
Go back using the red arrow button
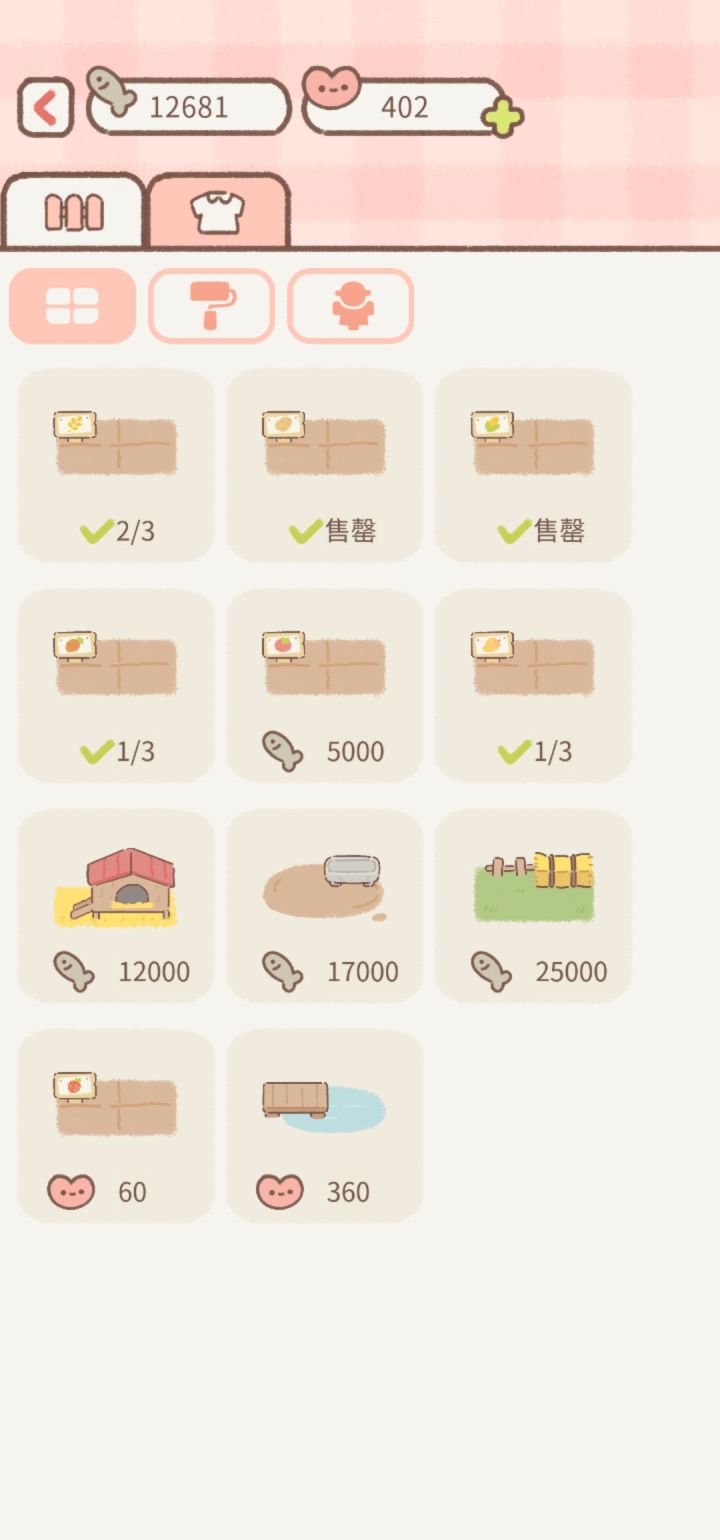click(46, 107)
